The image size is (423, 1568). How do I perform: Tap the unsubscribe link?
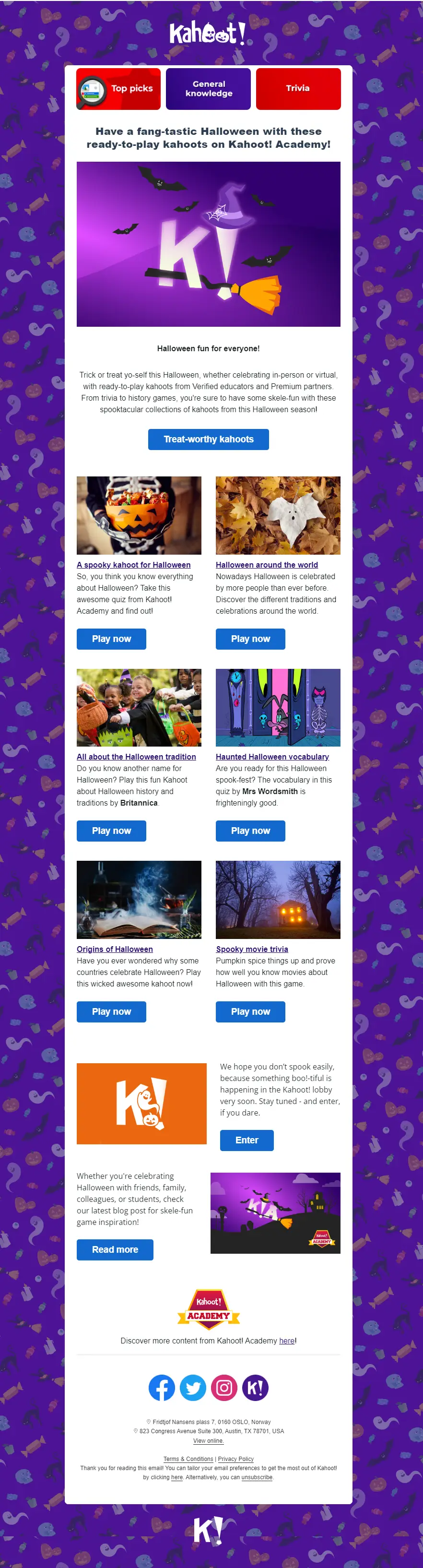tap(256, 1477)
